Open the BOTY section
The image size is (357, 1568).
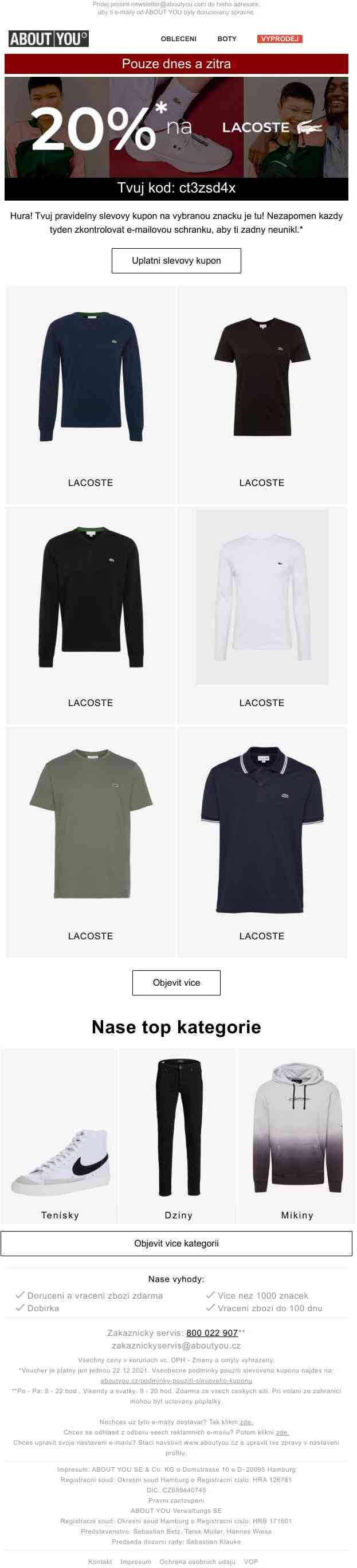(x=226, y=39)
